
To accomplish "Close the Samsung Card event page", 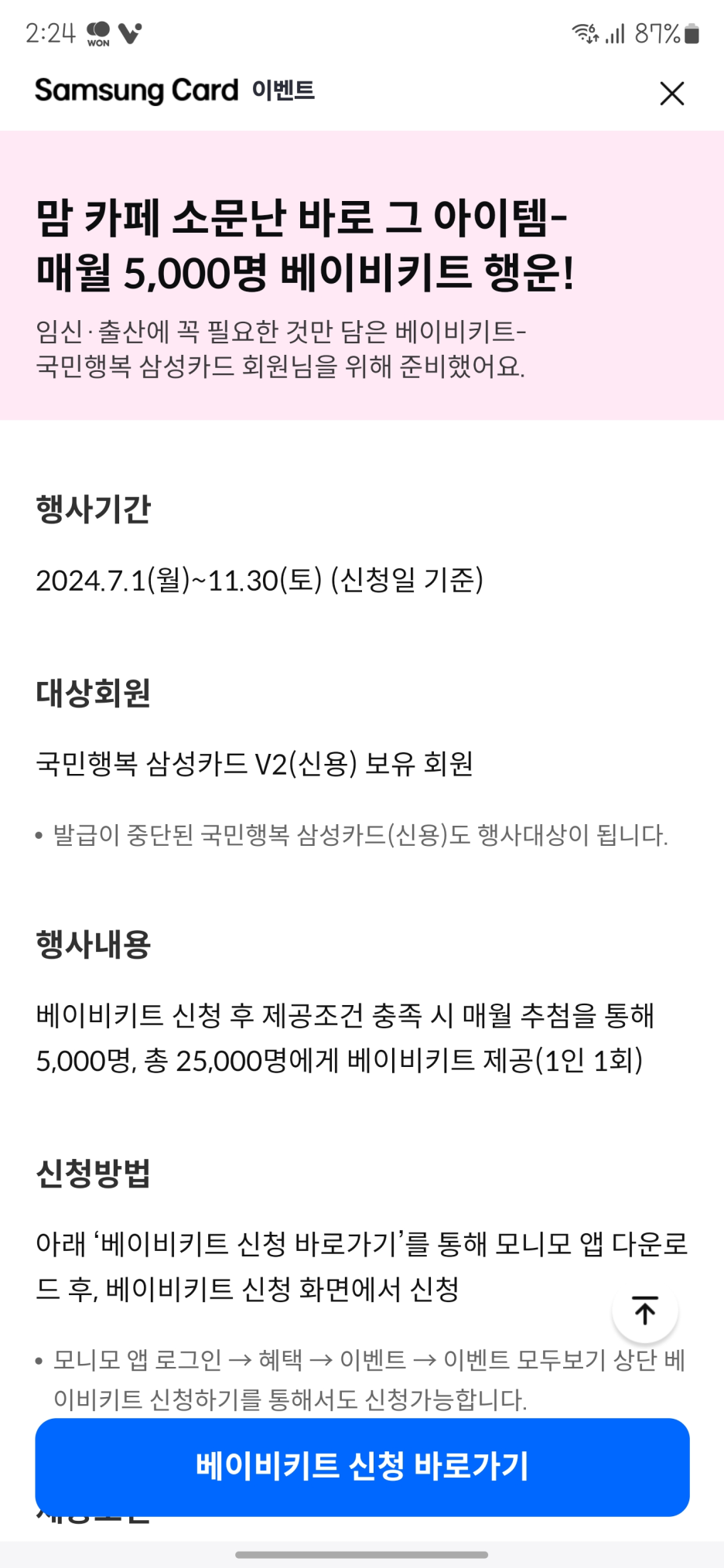I will point(672,94).
